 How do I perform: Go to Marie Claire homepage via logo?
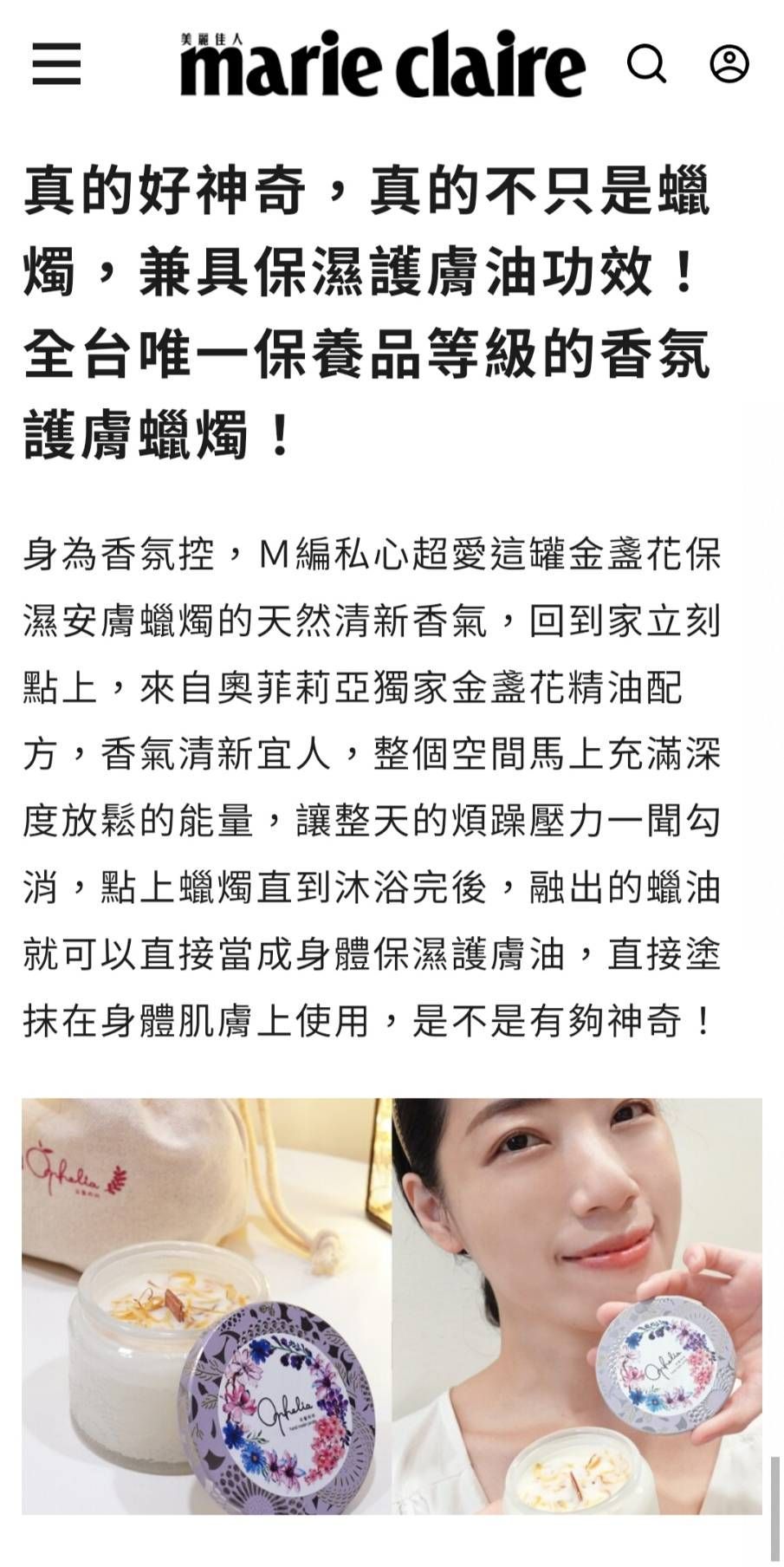tap(381, 63)
